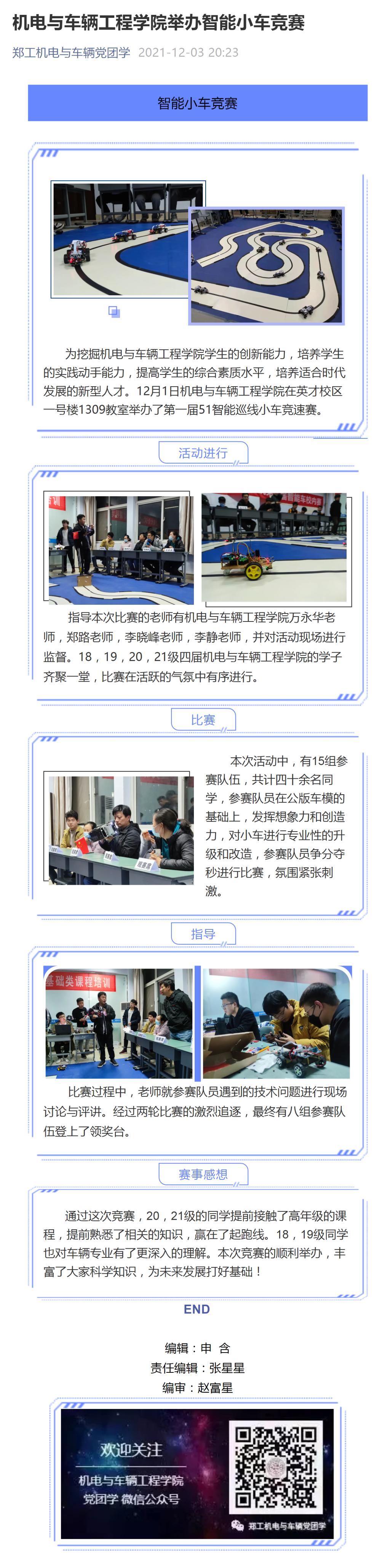
Task: Enlarge the photo of judges at 观赛席 desk
Action: [121, 829]
